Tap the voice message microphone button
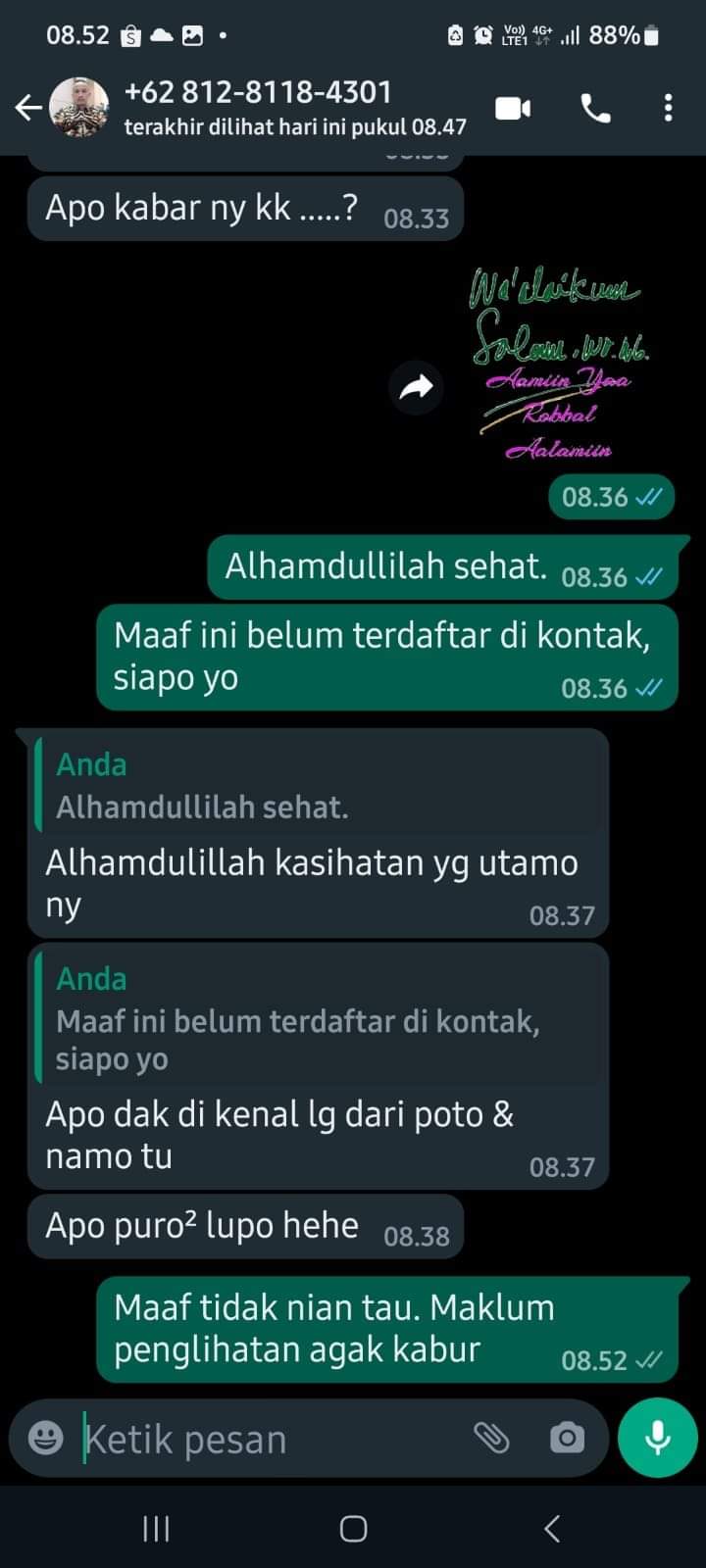Screen dimensions: 706x1568 (658, 1438)
